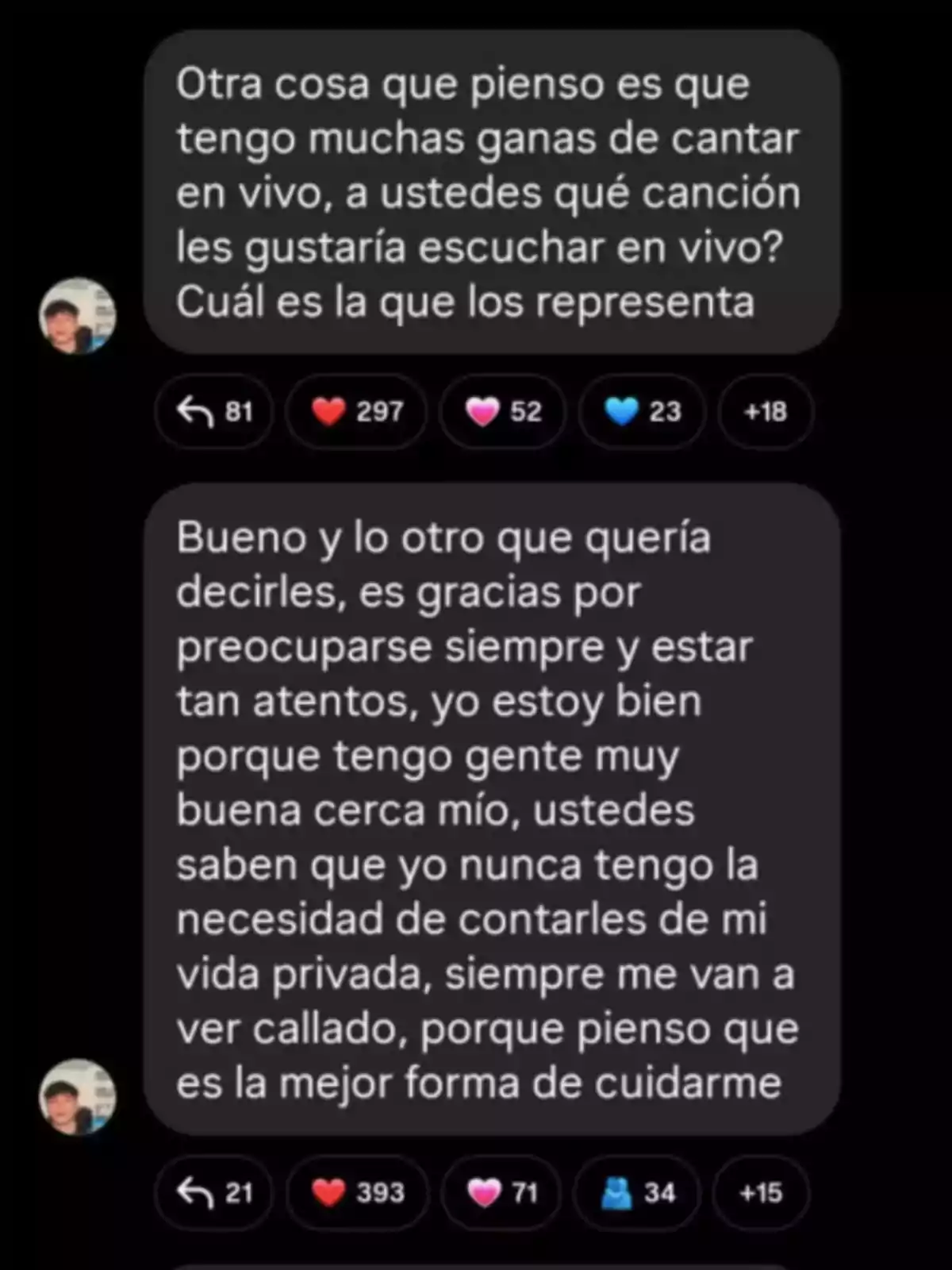Tap the pink heart reaction with 52
Viewport: 952px width, 1270px height.
pyautogui.click(x=503, y=412)
